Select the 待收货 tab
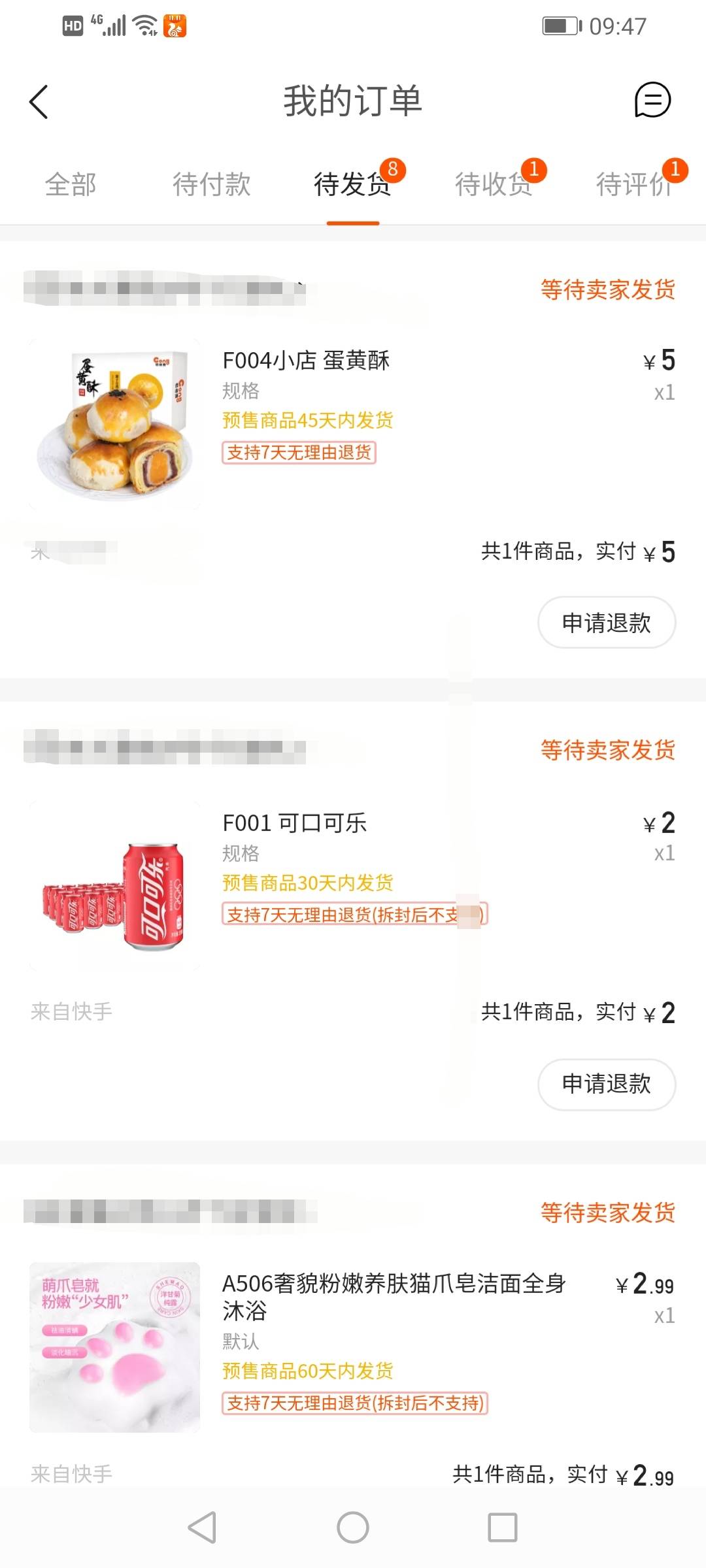This screenshot has height=1568, width=706. point(494,185)
